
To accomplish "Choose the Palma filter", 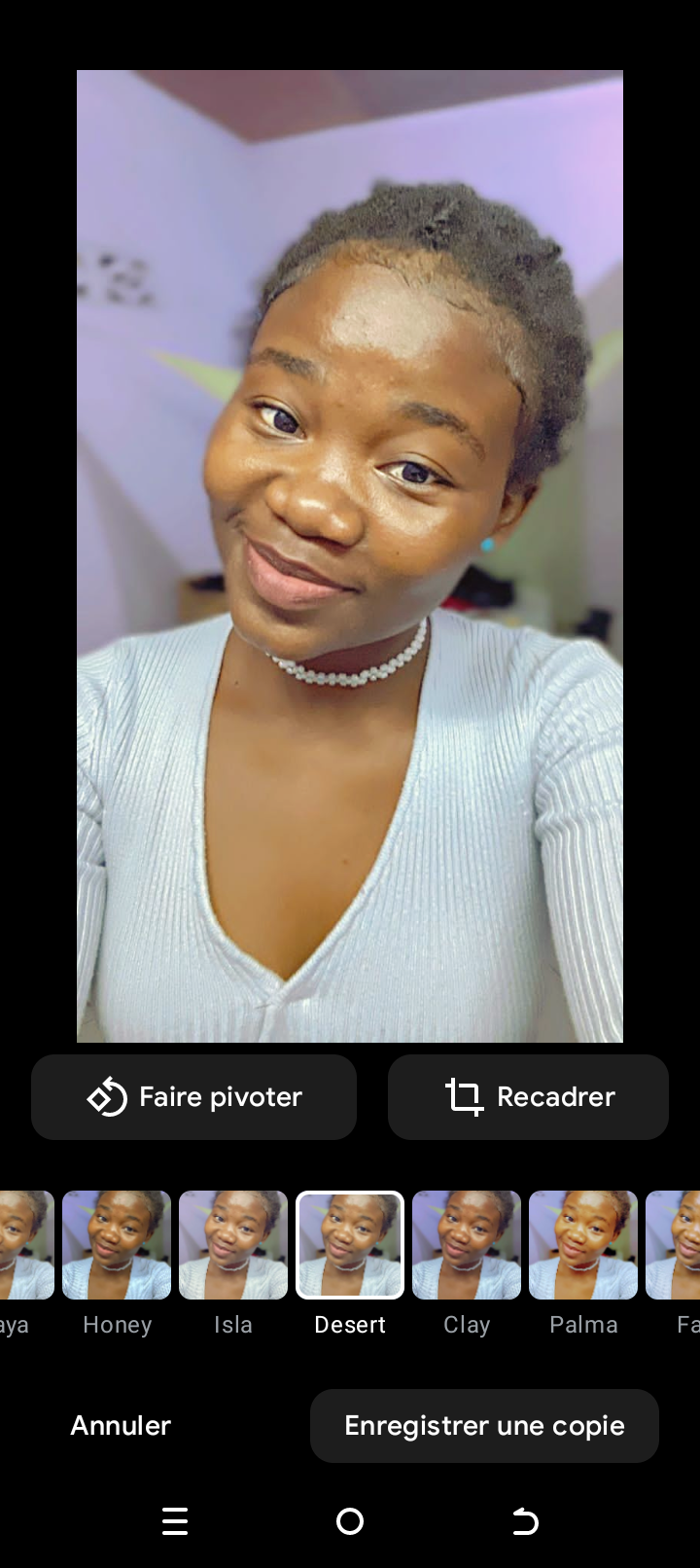I will (583, 1245).
